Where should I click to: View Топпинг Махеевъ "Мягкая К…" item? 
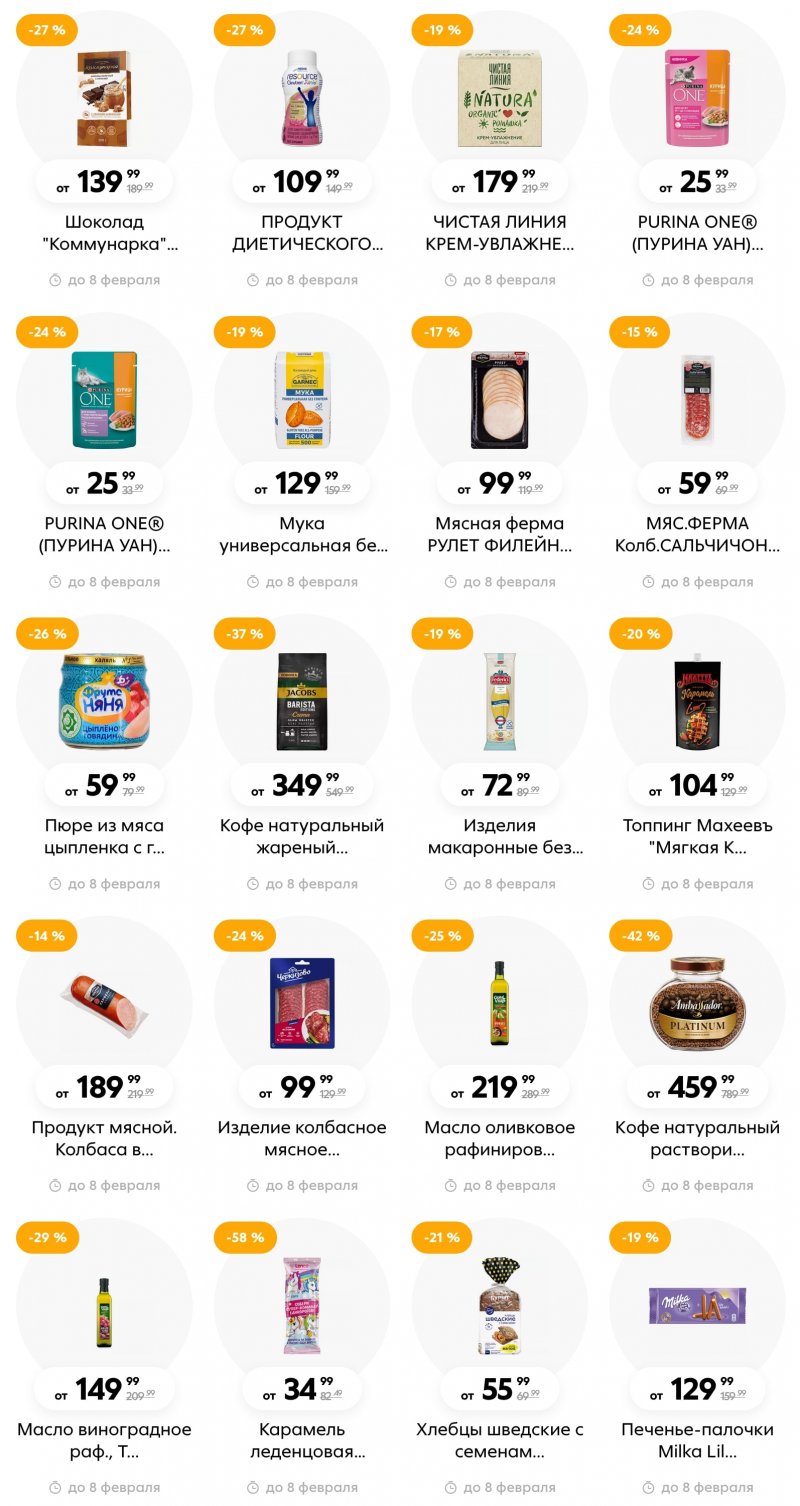[x=697, y=704]
